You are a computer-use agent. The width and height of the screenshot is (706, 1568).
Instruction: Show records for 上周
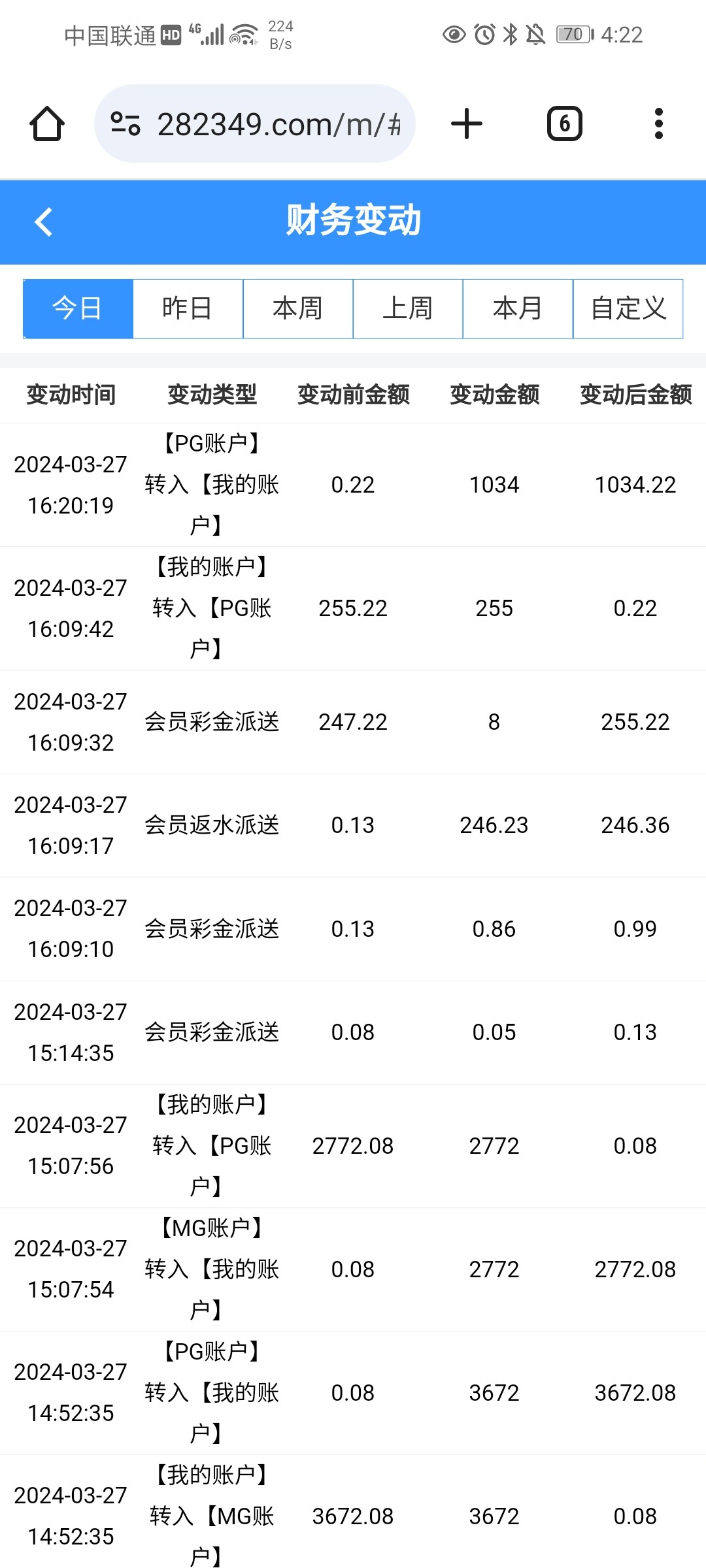point(408,308)
